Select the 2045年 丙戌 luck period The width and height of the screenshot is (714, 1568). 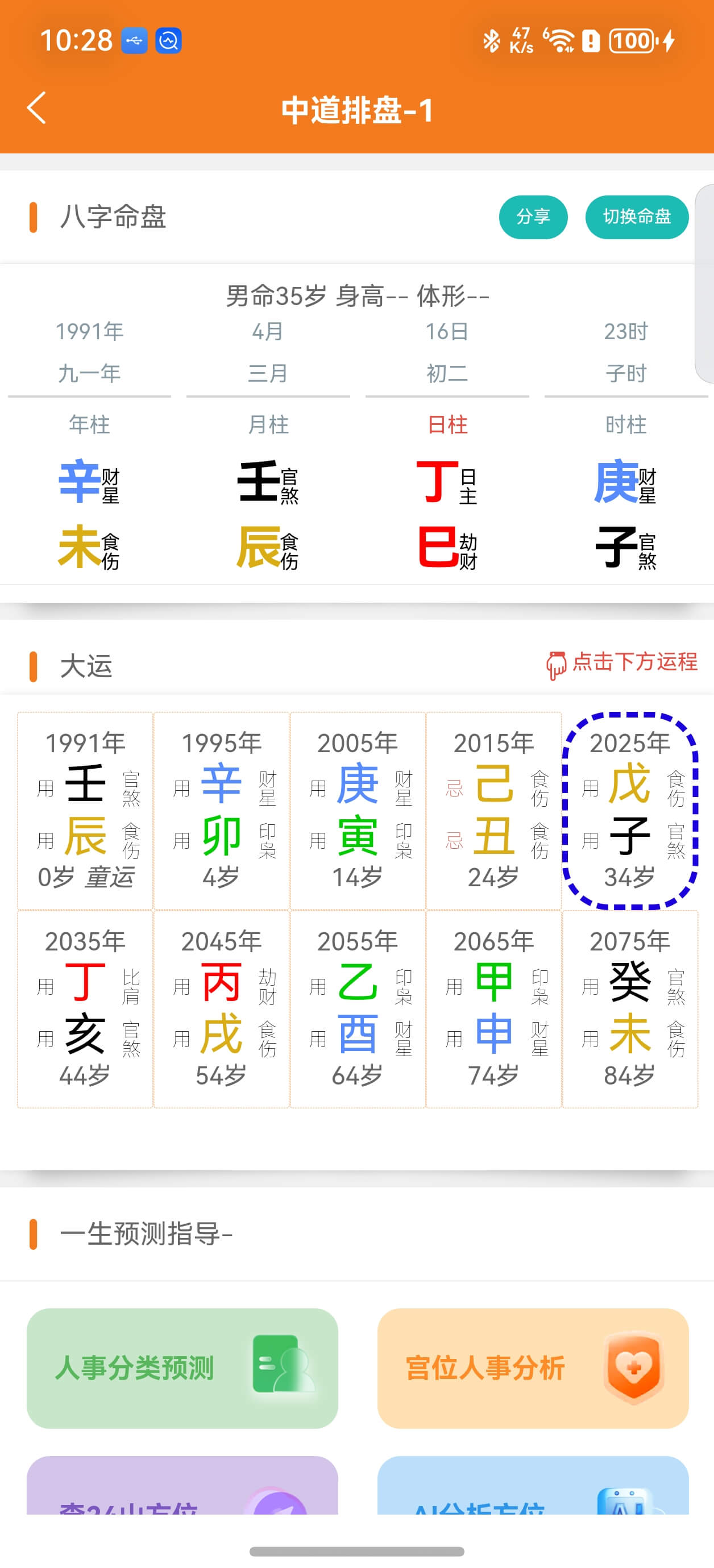(221, 1008)
